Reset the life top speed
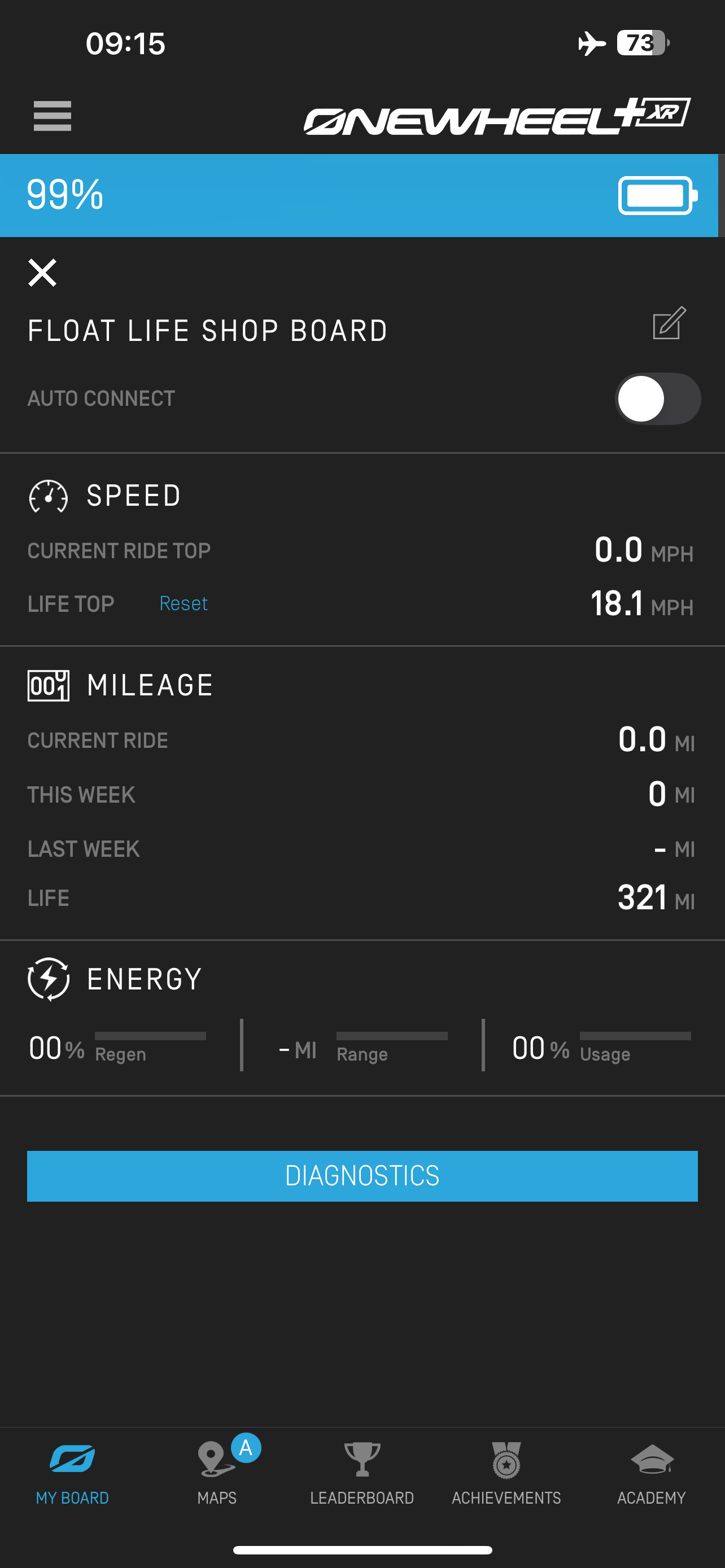The width and height of the screenshot is (725, 1568). pos(184,603)
